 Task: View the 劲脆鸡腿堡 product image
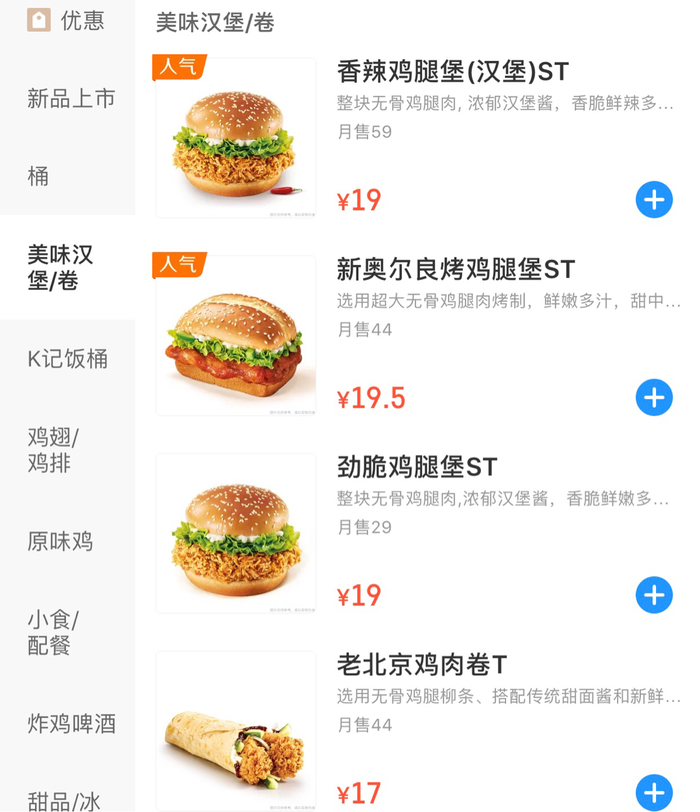(236, 533)
